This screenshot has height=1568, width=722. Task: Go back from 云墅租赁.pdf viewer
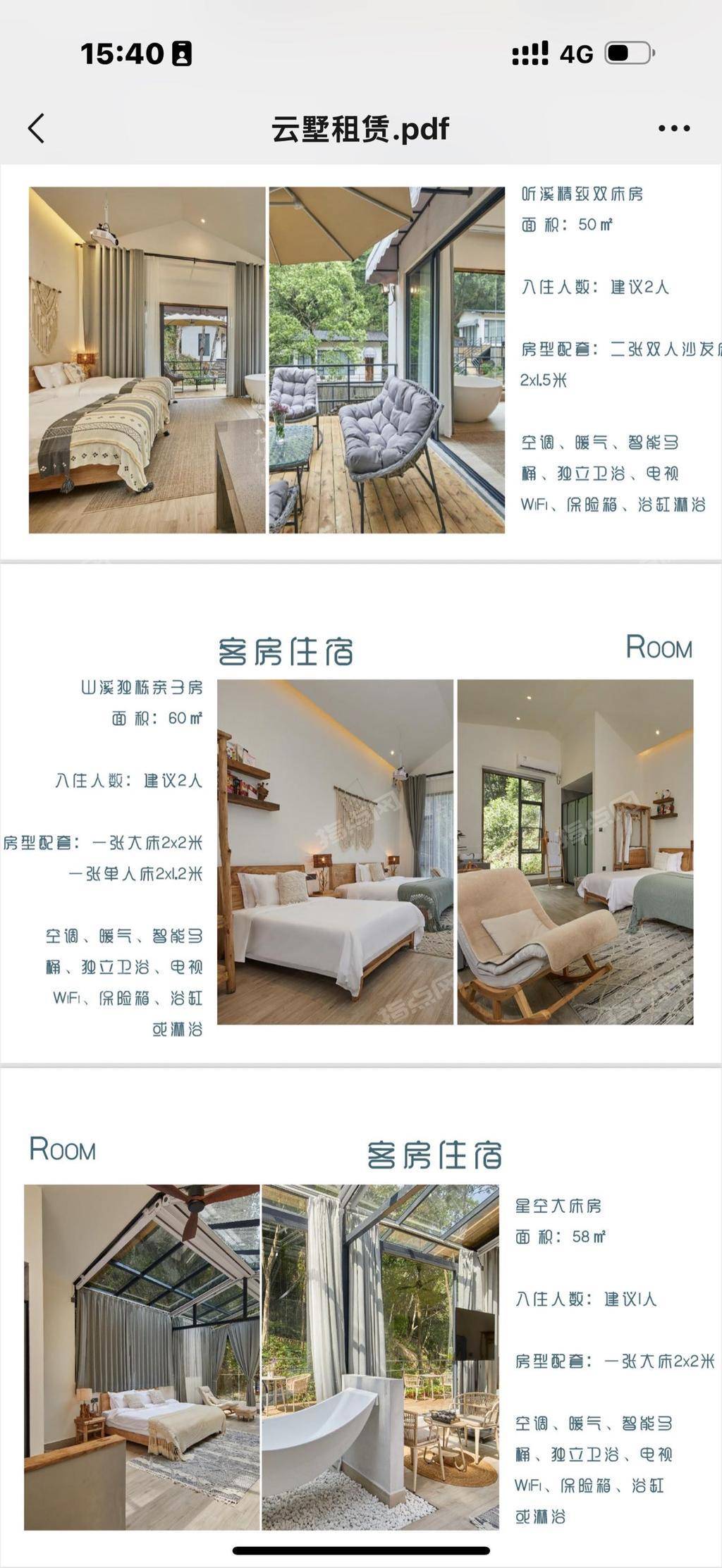point(37,128)
